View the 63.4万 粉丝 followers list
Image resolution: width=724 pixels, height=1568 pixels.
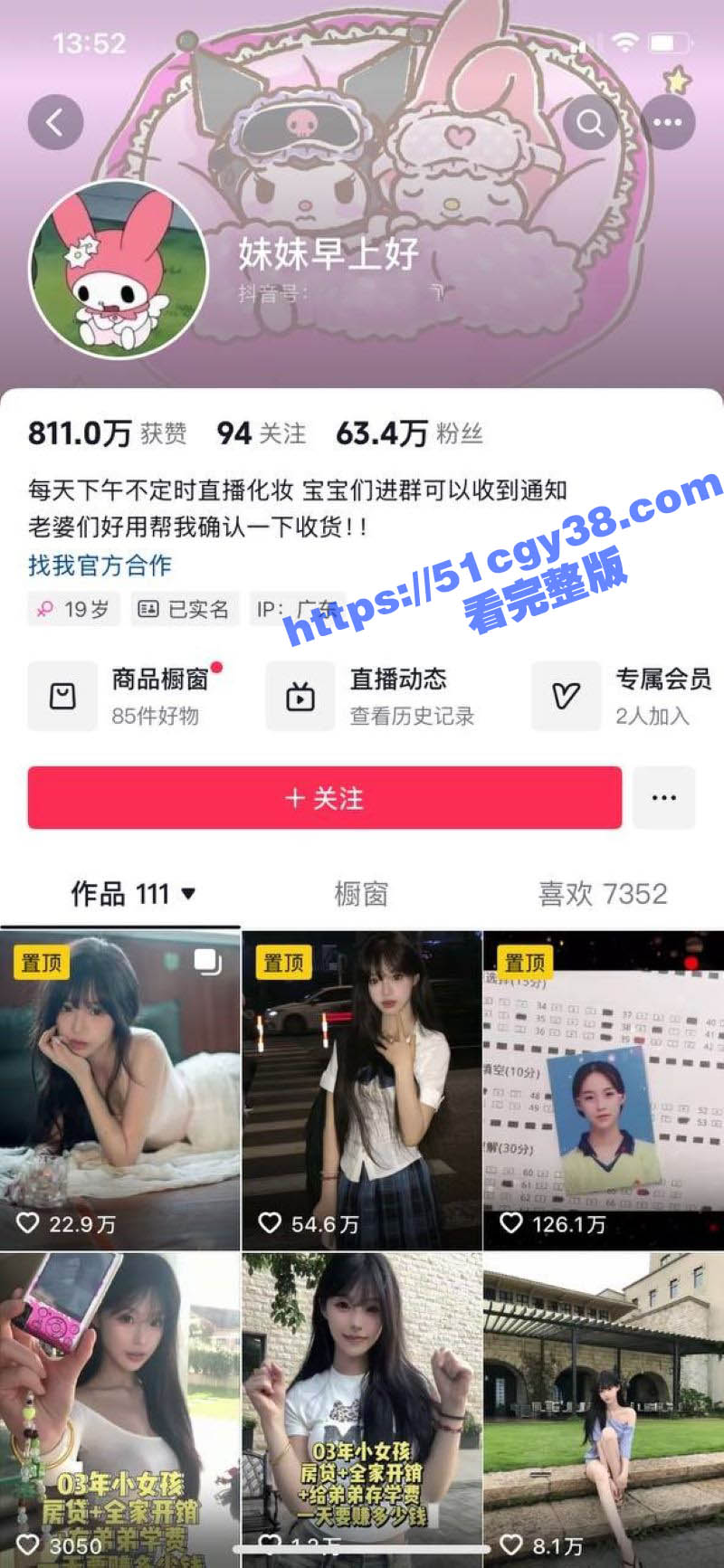pyautogui.click(x=409, y=434)
